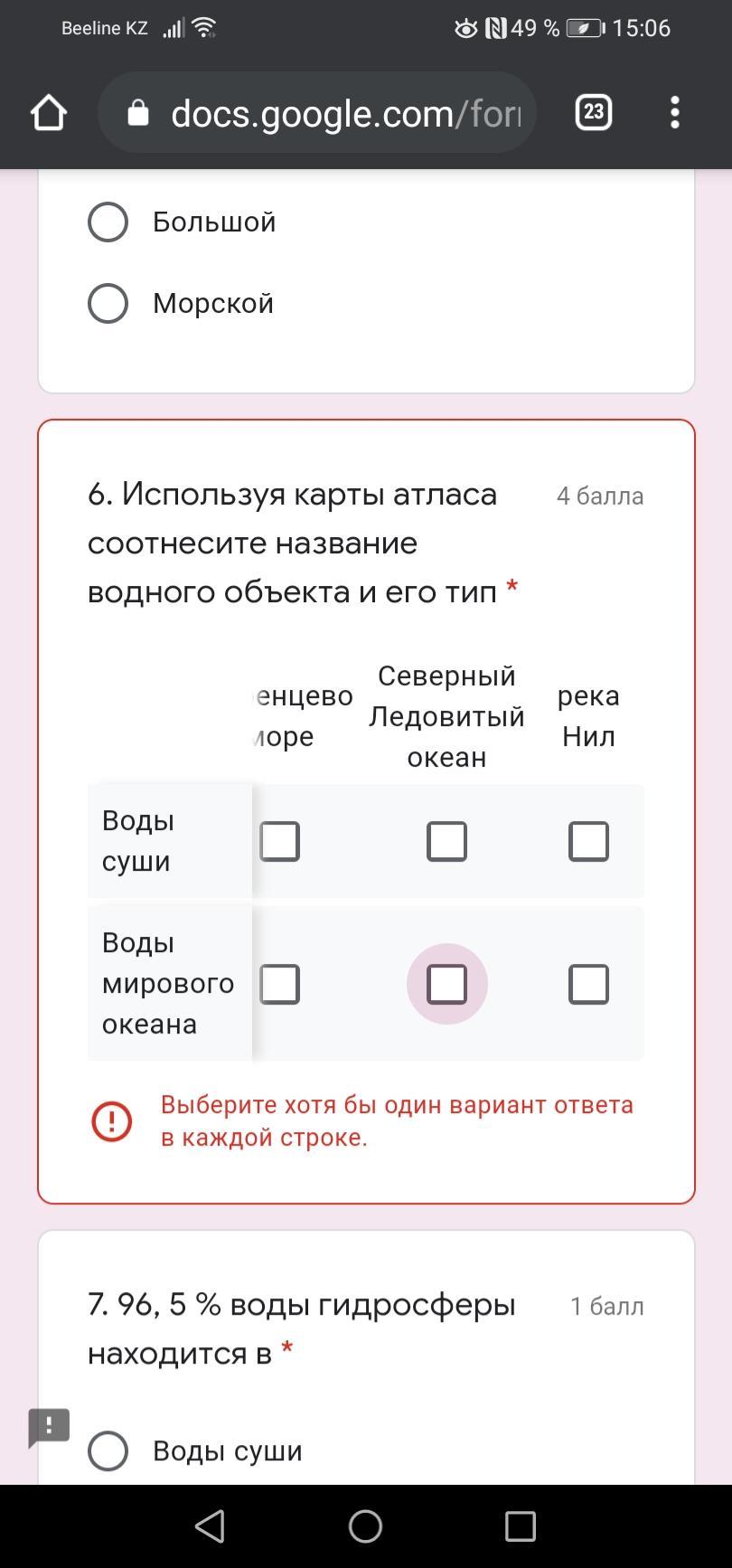732x1568 pixels.
Task: Open recent apps from navigation bar
Action: (x=520, y=1526)
